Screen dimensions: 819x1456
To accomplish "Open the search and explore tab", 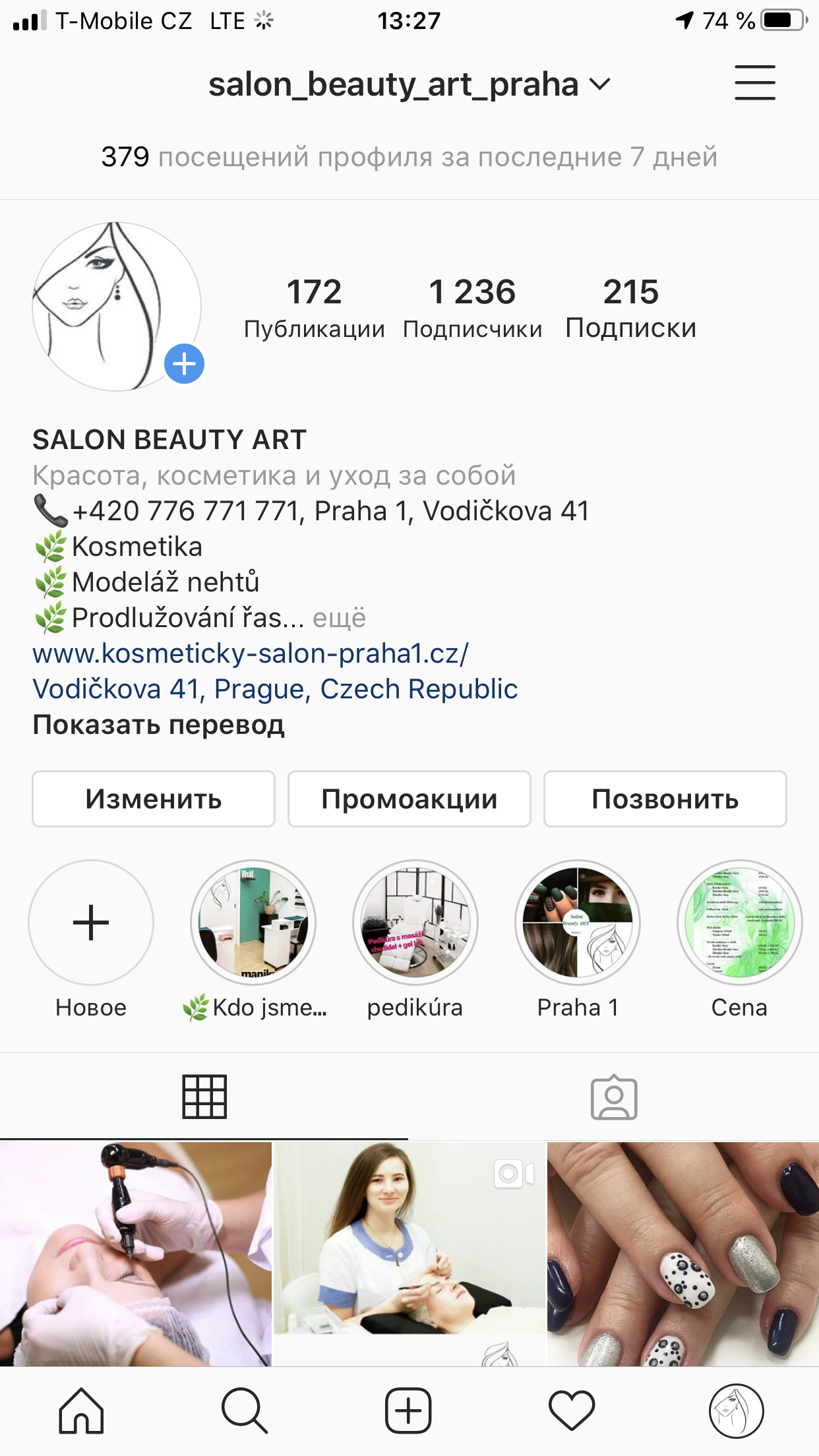I will (245, 1410).
